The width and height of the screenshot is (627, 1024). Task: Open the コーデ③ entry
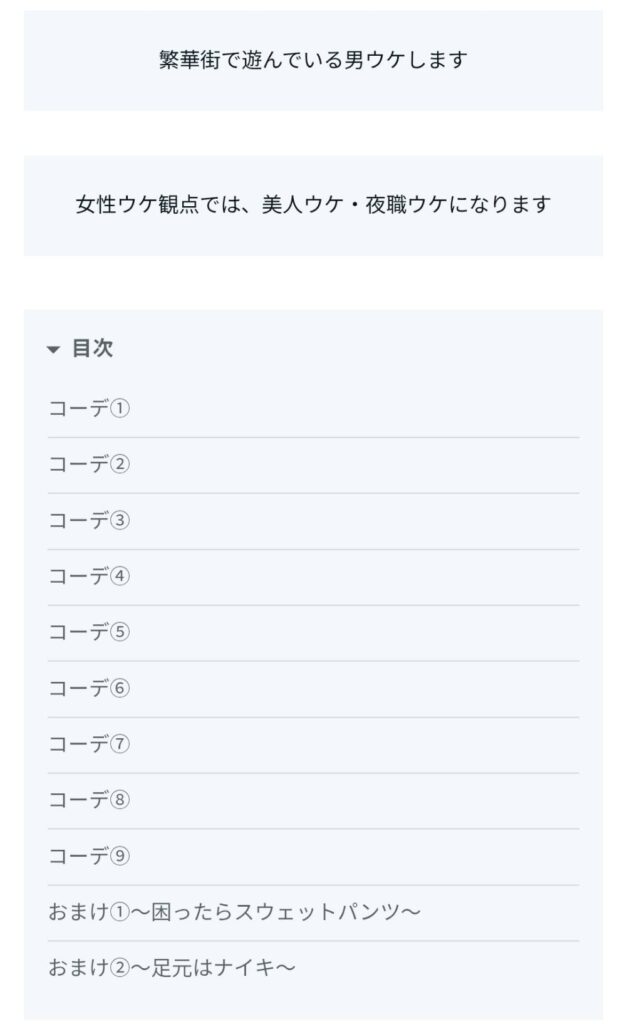click(x=90, y=521)
